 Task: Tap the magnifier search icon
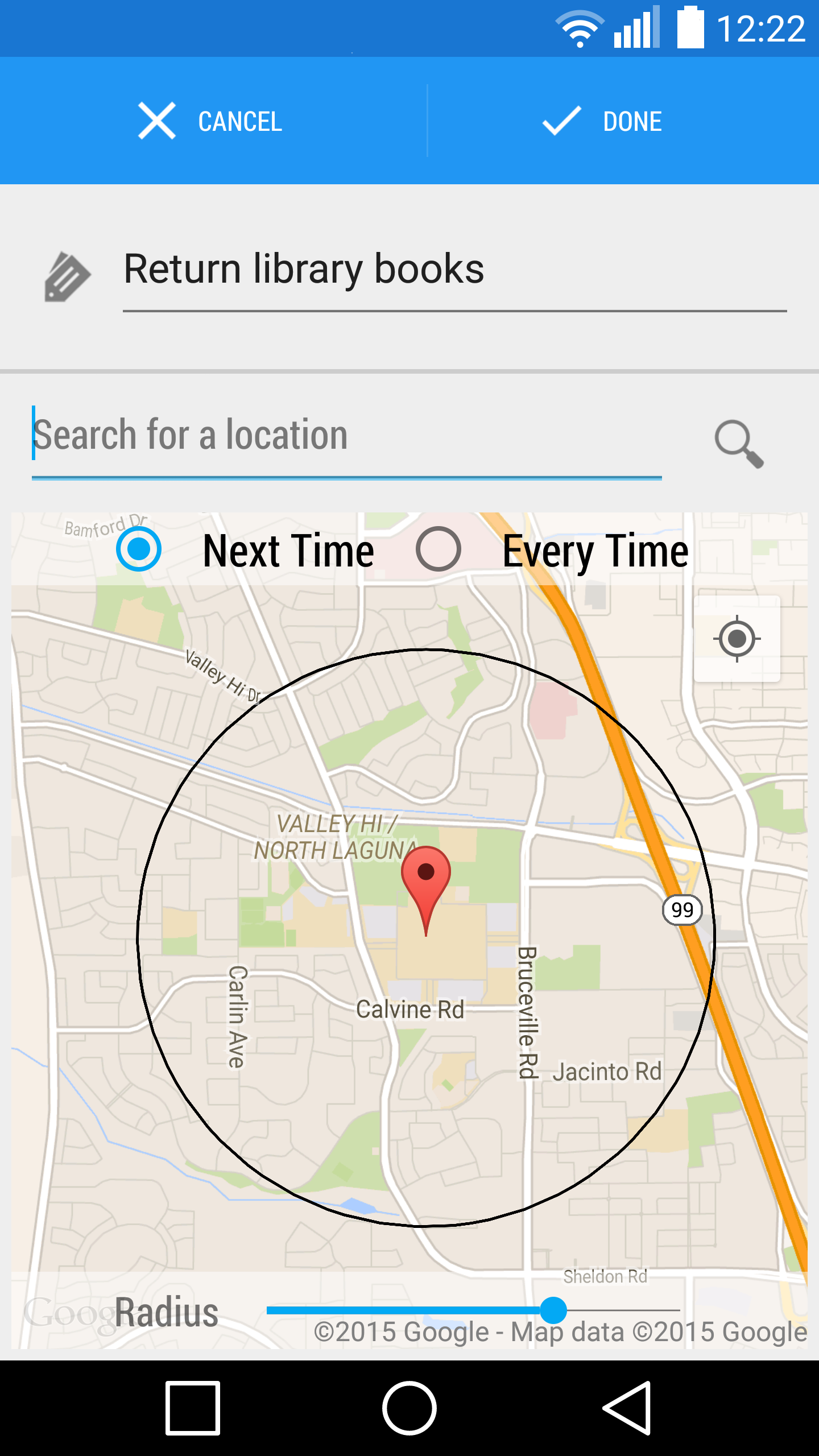[739, 444]
